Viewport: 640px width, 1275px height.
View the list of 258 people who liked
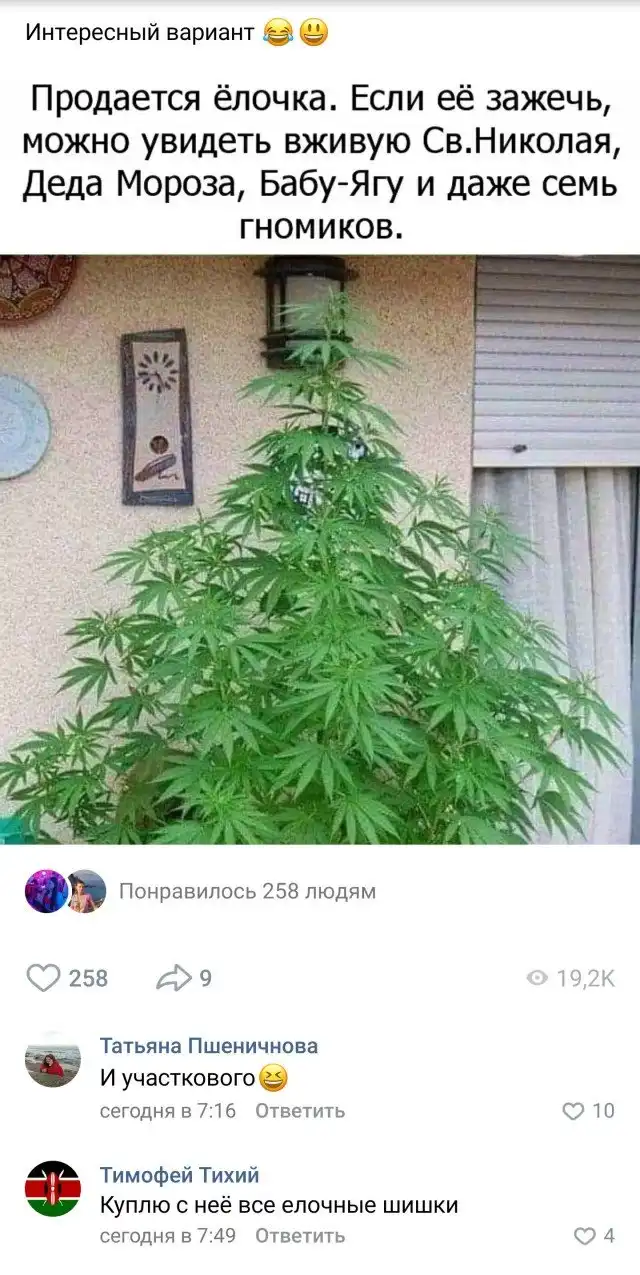(x=247, y=891)
